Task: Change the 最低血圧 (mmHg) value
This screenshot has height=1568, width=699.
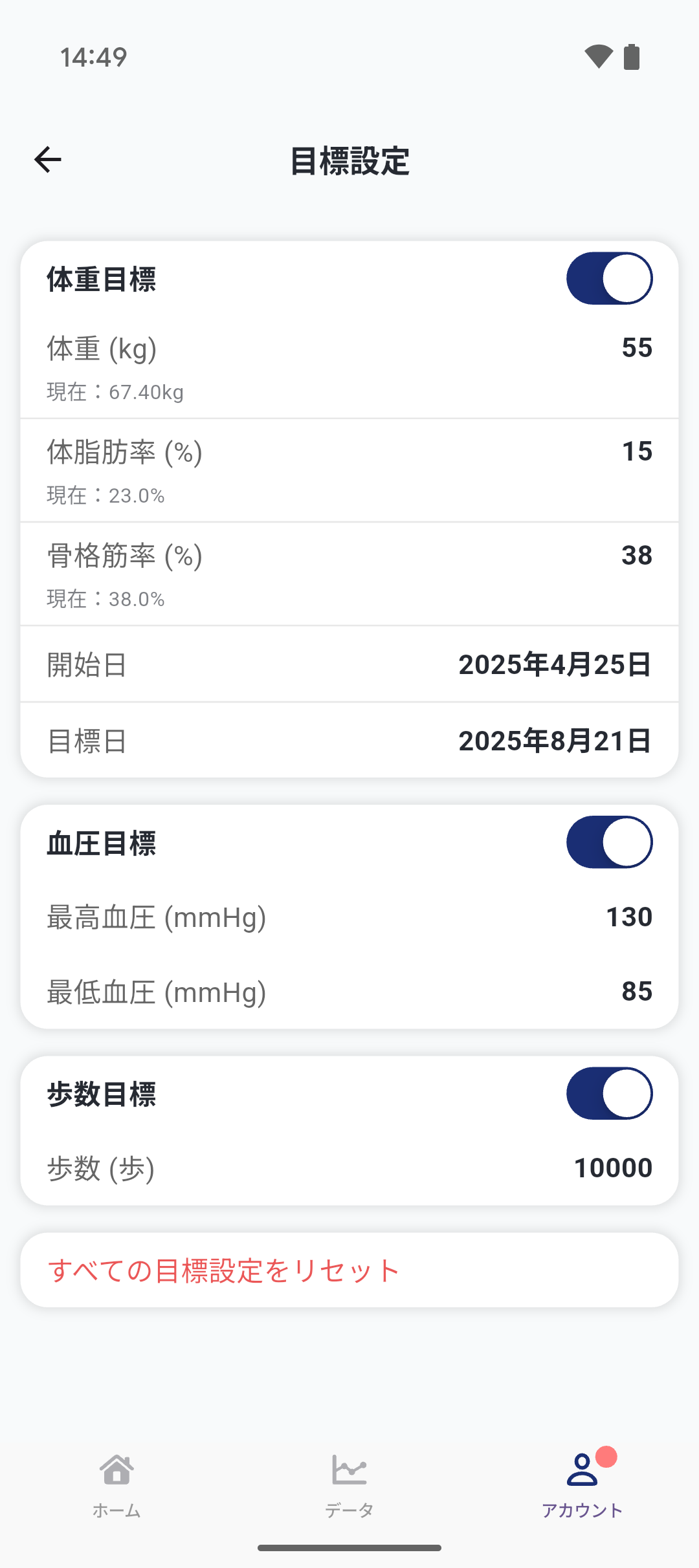Action: pos(349,992)
